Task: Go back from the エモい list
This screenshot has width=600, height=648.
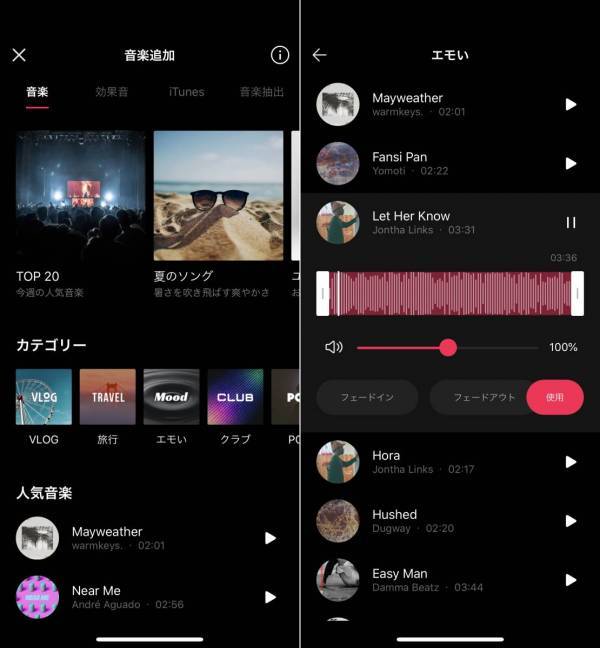Action: (319, 55)
